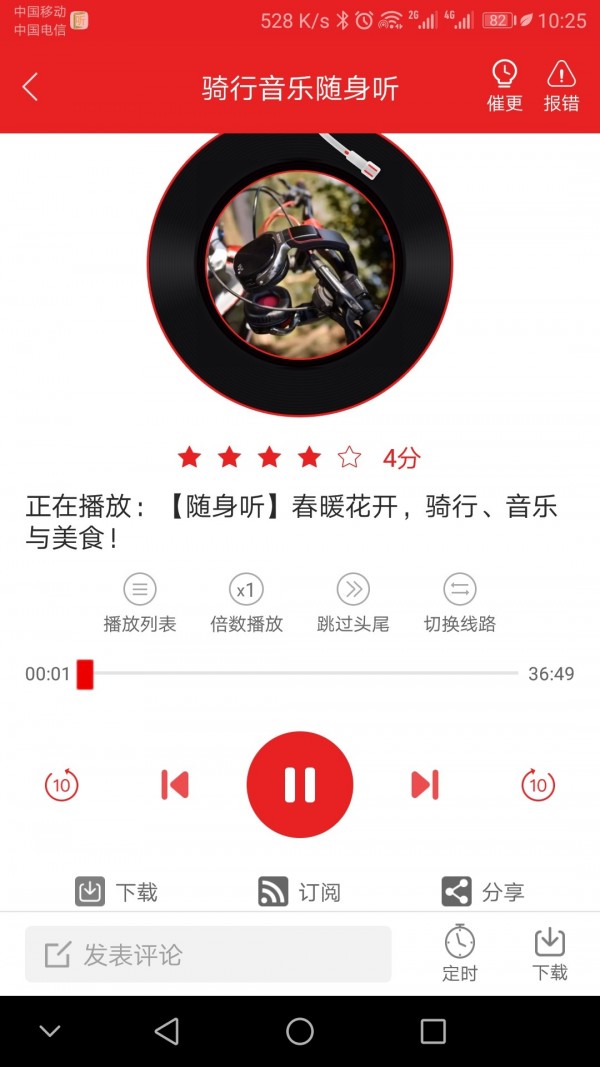
Task: Set a sleep timer with 定时
Action: 460,953
